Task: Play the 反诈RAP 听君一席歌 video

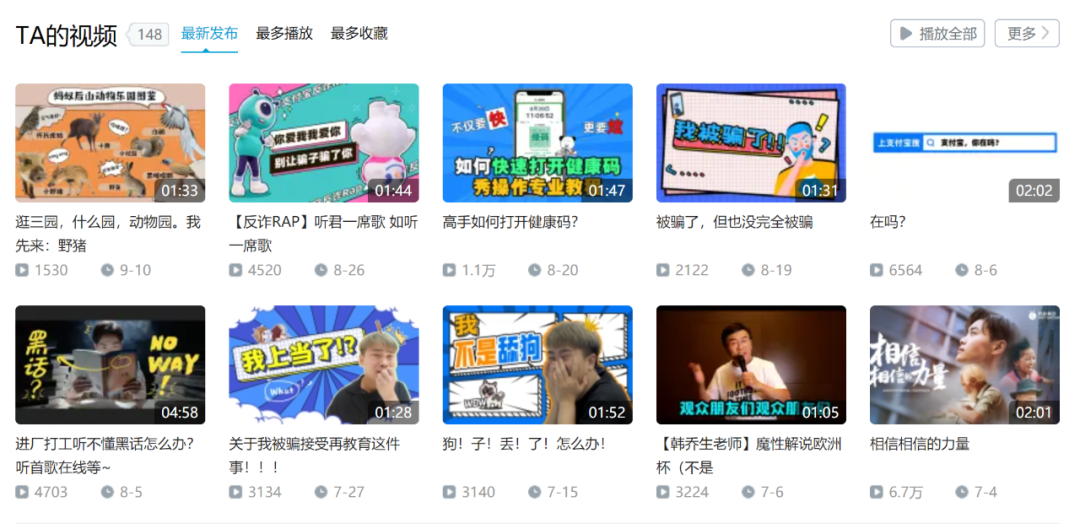Action: [324, 143]
